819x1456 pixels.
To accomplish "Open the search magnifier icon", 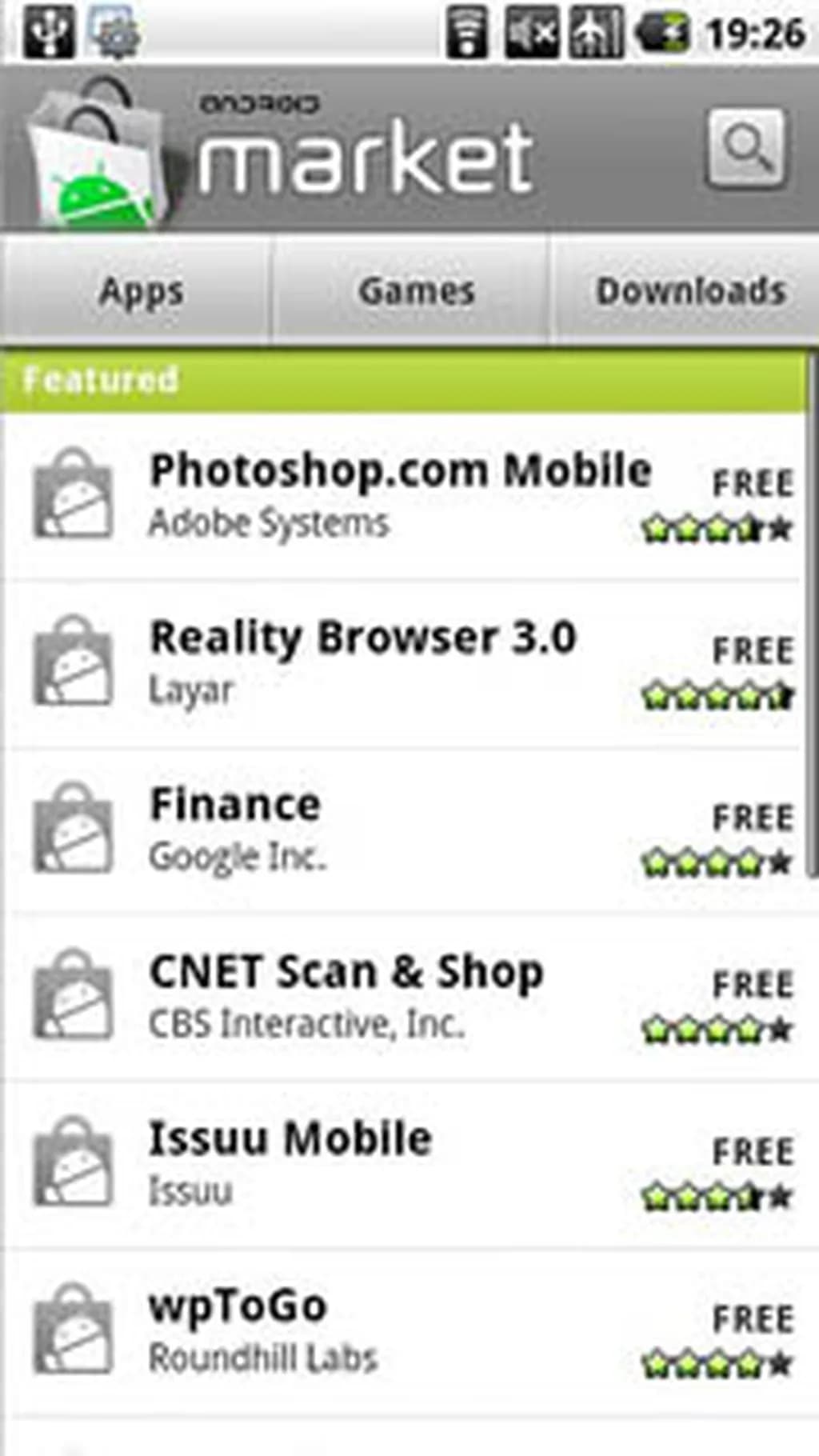I will tap(745, 149).
